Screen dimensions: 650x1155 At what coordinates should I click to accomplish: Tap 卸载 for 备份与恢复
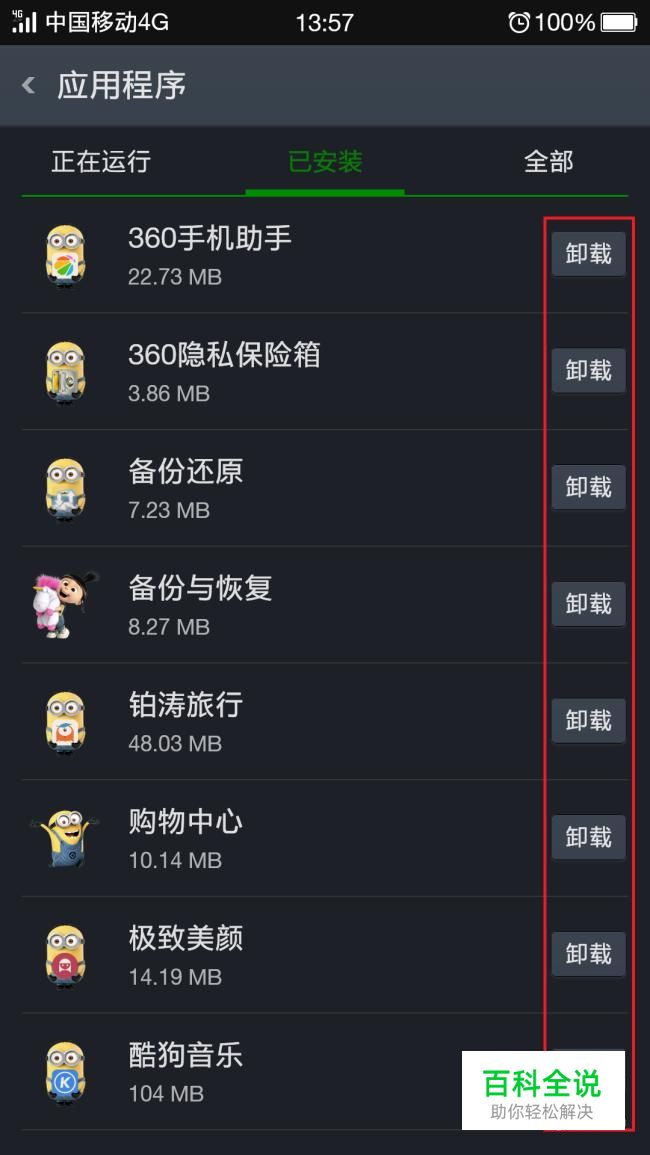point(588,604)
